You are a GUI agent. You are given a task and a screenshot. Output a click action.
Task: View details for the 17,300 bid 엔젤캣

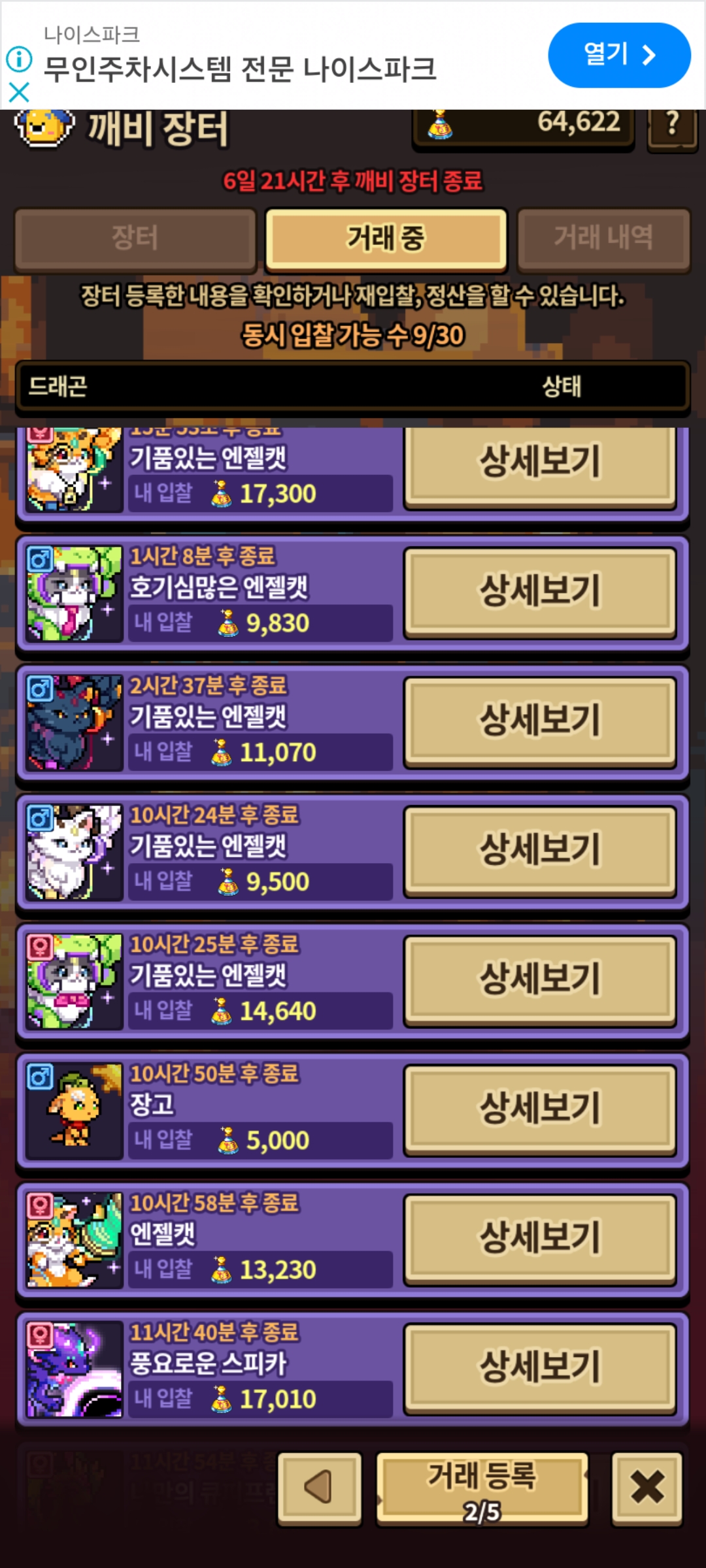pyautogui.click(x=540, y=465)
